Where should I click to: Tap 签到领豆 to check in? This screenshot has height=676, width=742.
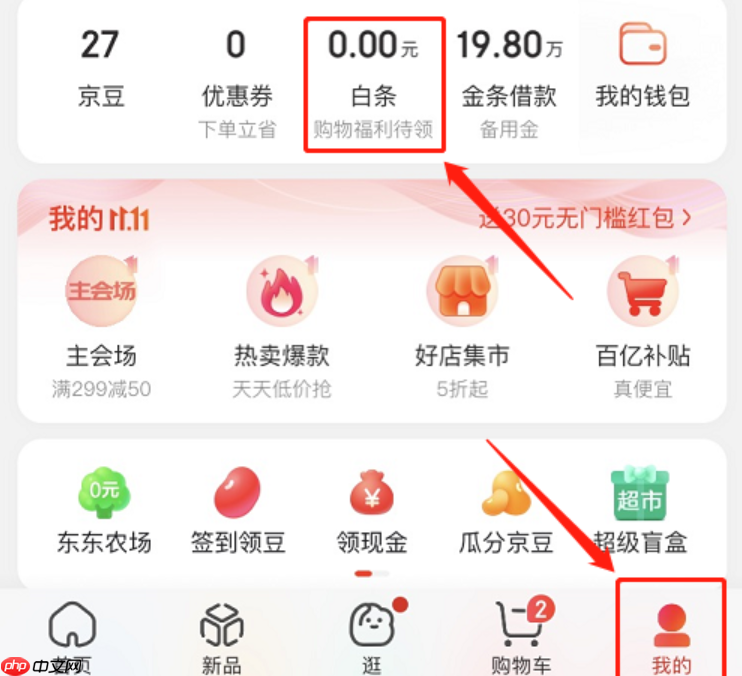238,510
